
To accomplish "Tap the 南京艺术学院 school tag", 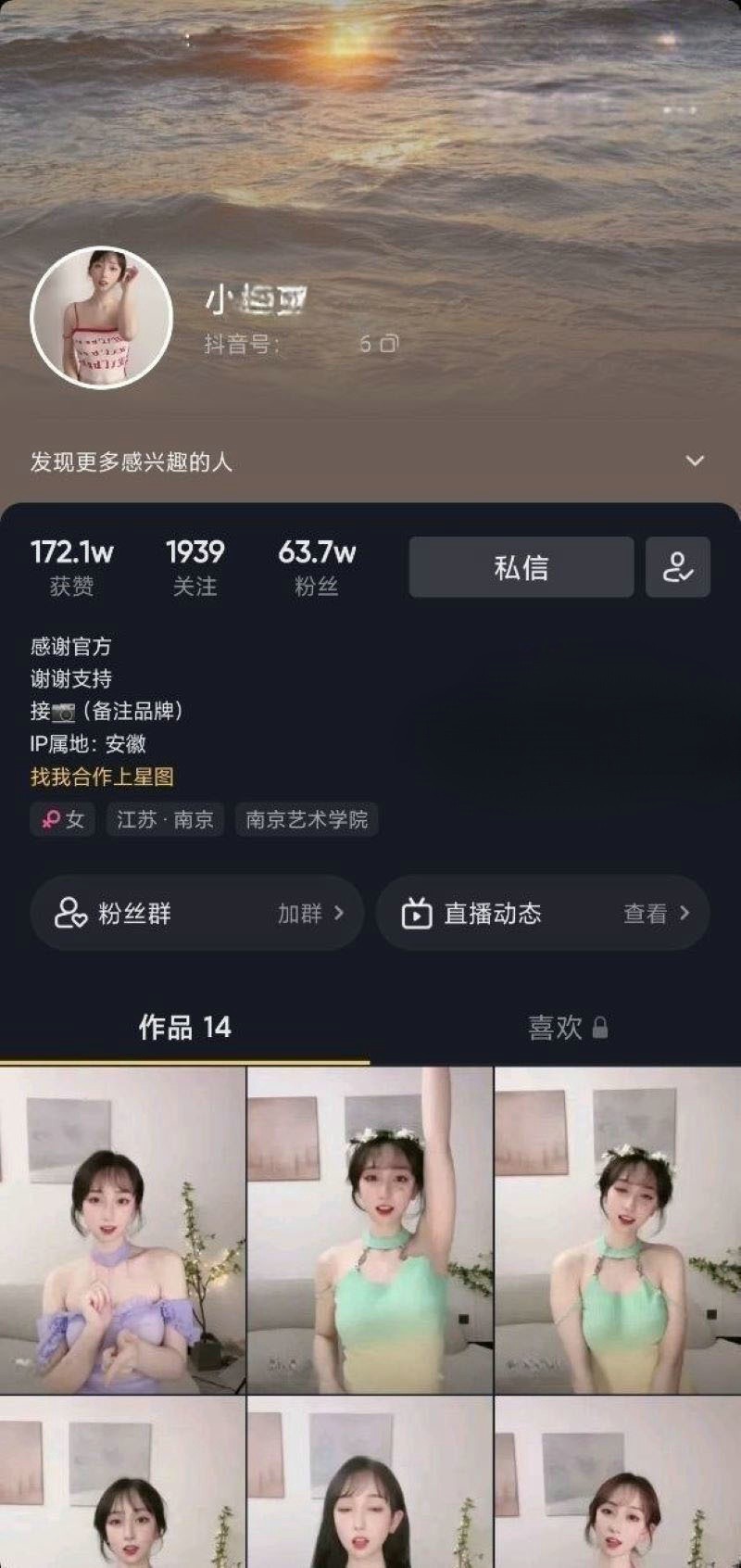I will [307, 819].
